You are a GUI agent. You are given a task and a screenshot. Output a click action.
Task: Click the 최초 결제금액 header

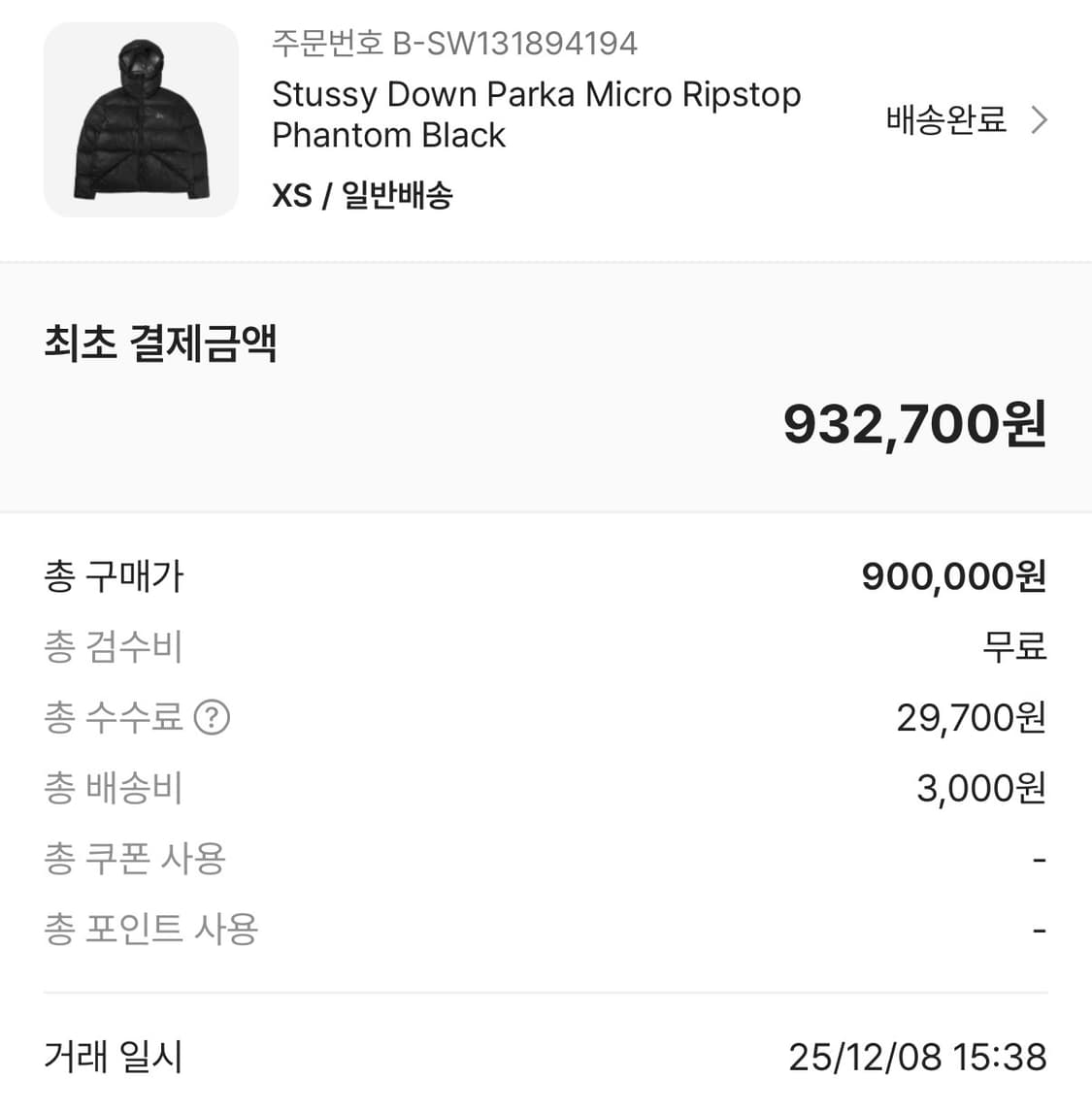158,343
